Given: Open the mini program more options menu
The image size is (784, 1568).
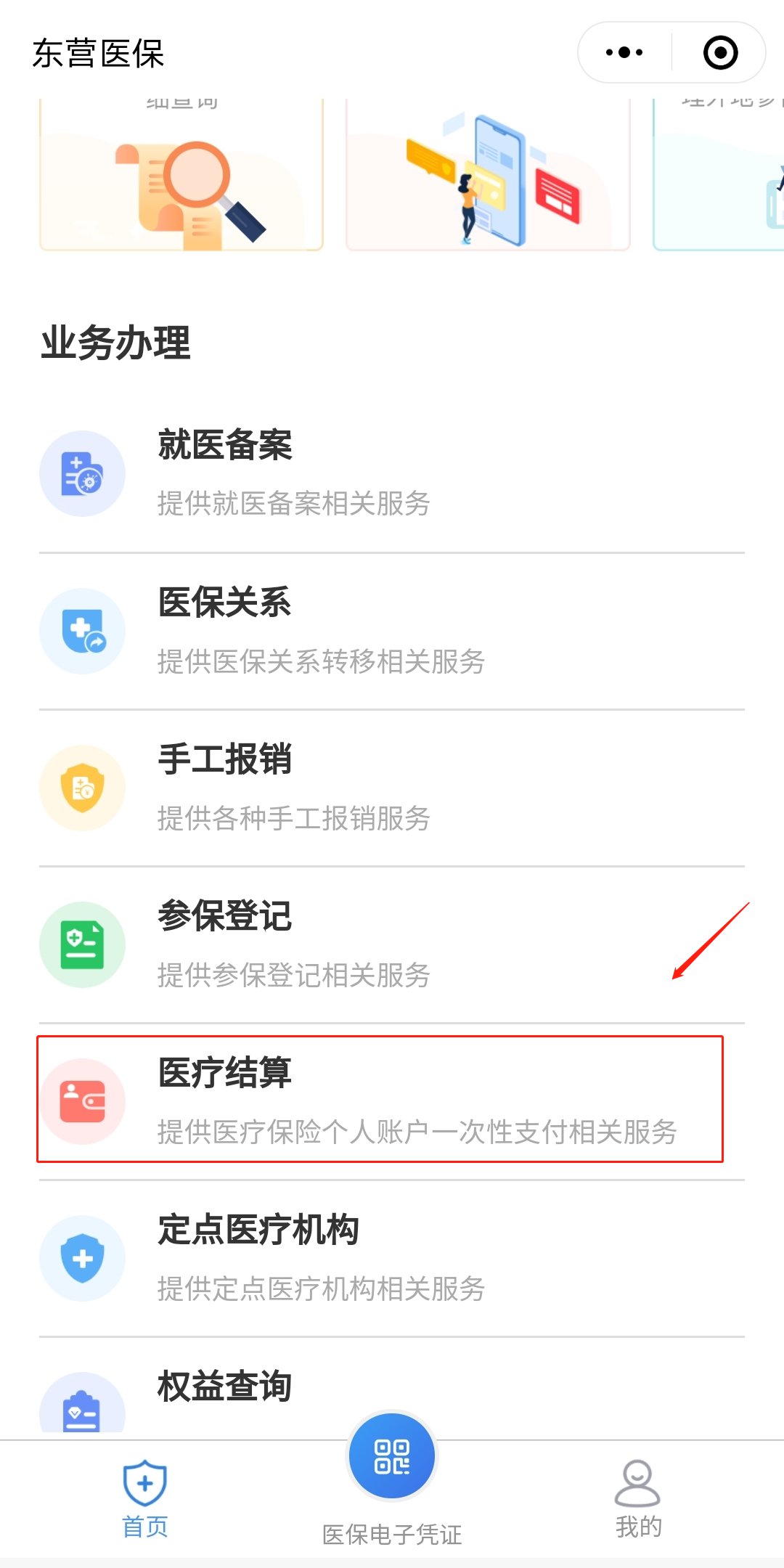Looking at the screenshot, I should pos(624,52).
